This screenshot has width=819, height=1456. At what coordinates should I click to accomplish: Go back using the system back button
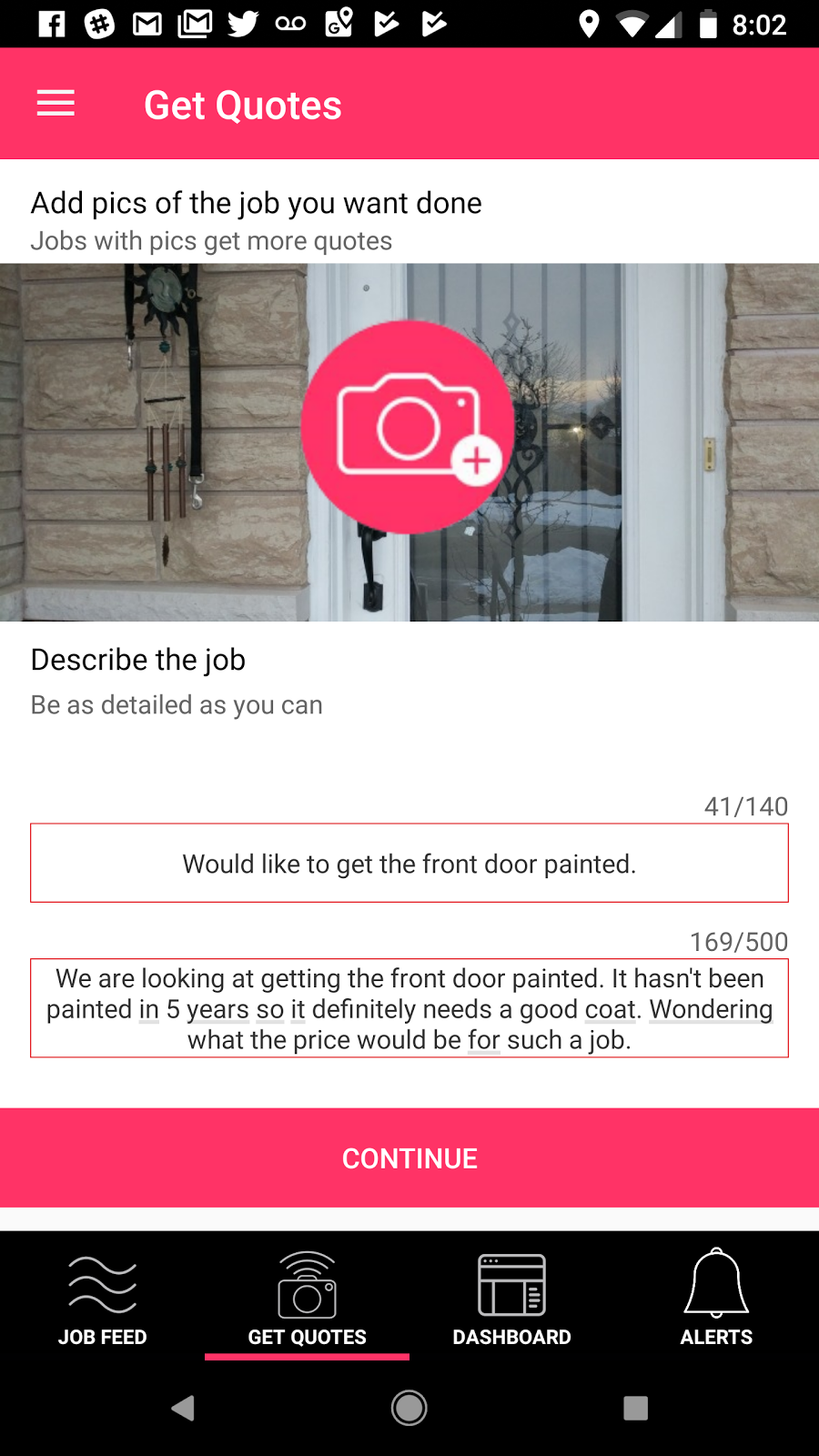[183, 1408]
